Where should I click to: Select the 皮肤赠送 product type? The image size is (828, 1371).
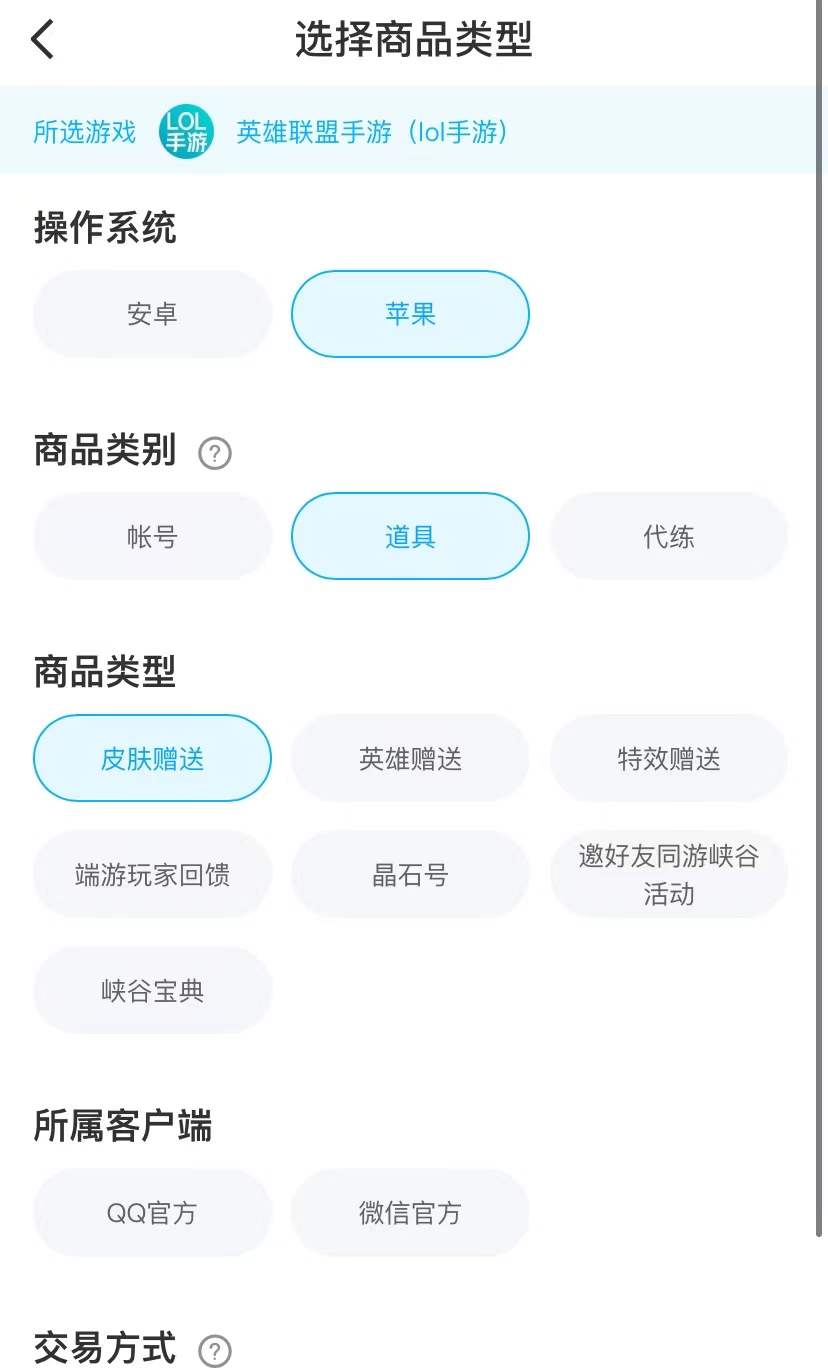(152, 759)
